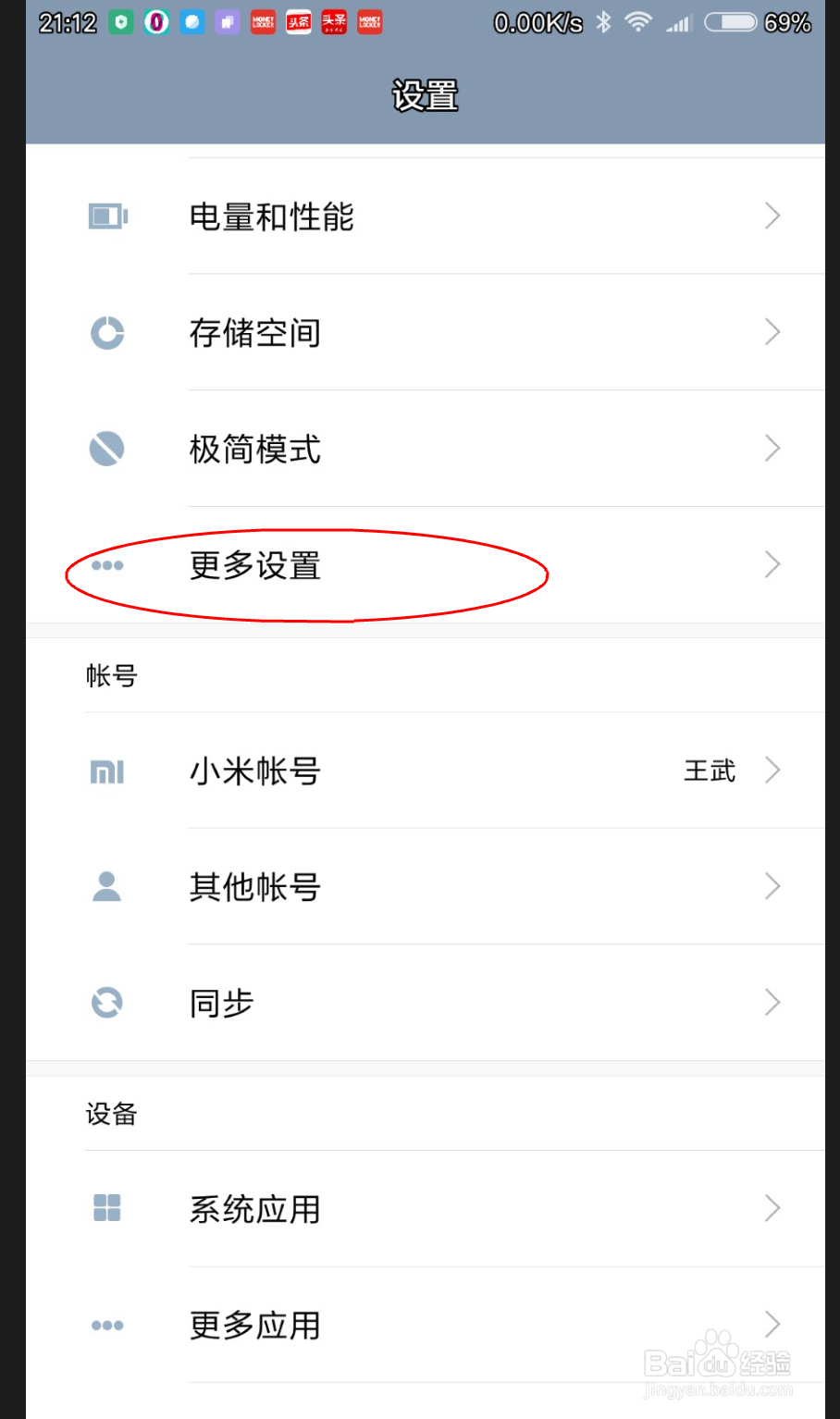Tap the Bluetooth icon in the status bar
Image resolution: width=840 pixels, height=1419 pixels.
coord(603,21)
